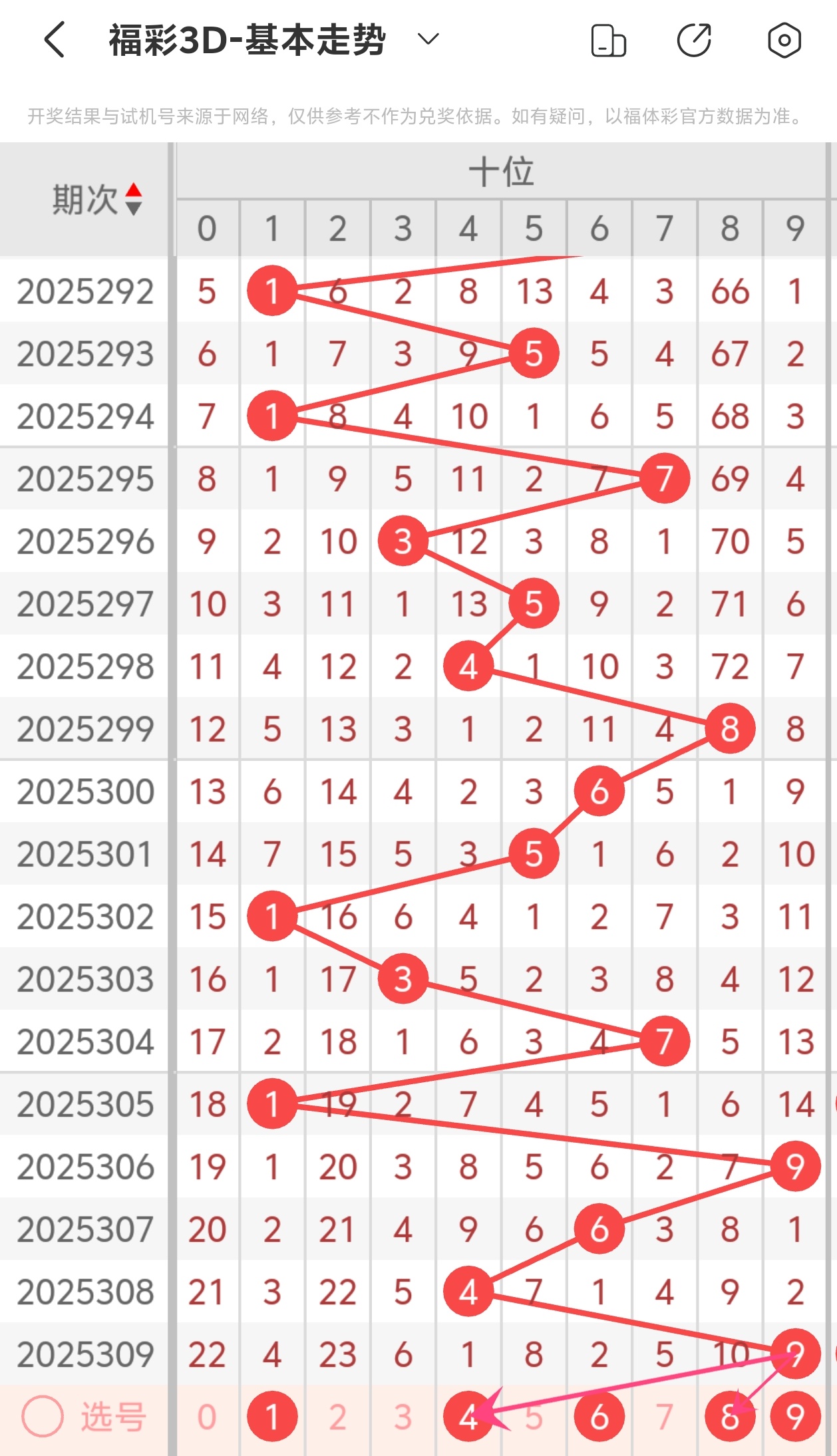Screen dimensions: 837x1456
Task: Deselect number 8 in the 选号 row
Action: [729, 1417]
